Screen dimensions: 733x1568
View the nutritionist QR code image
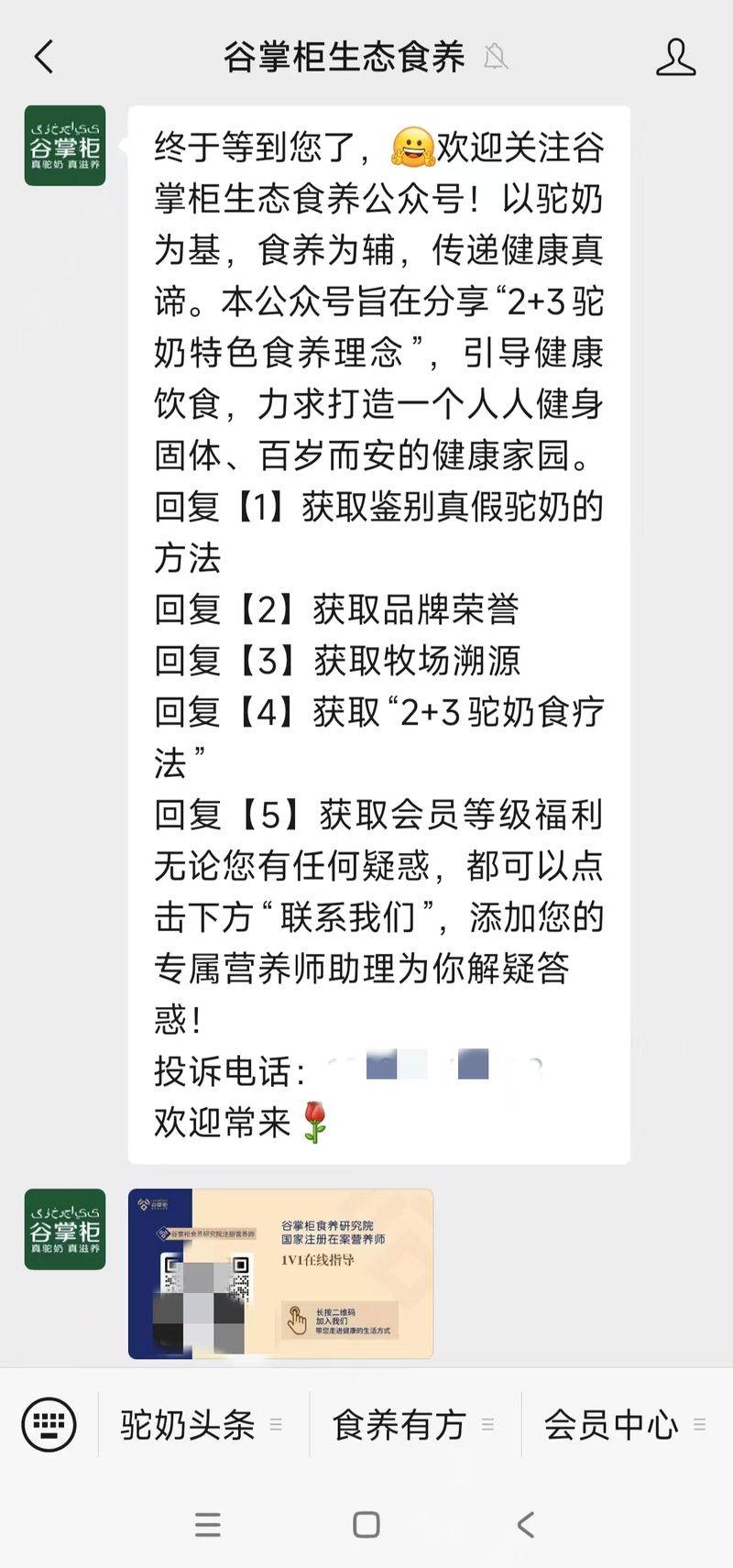click(x=280, y=1273)
